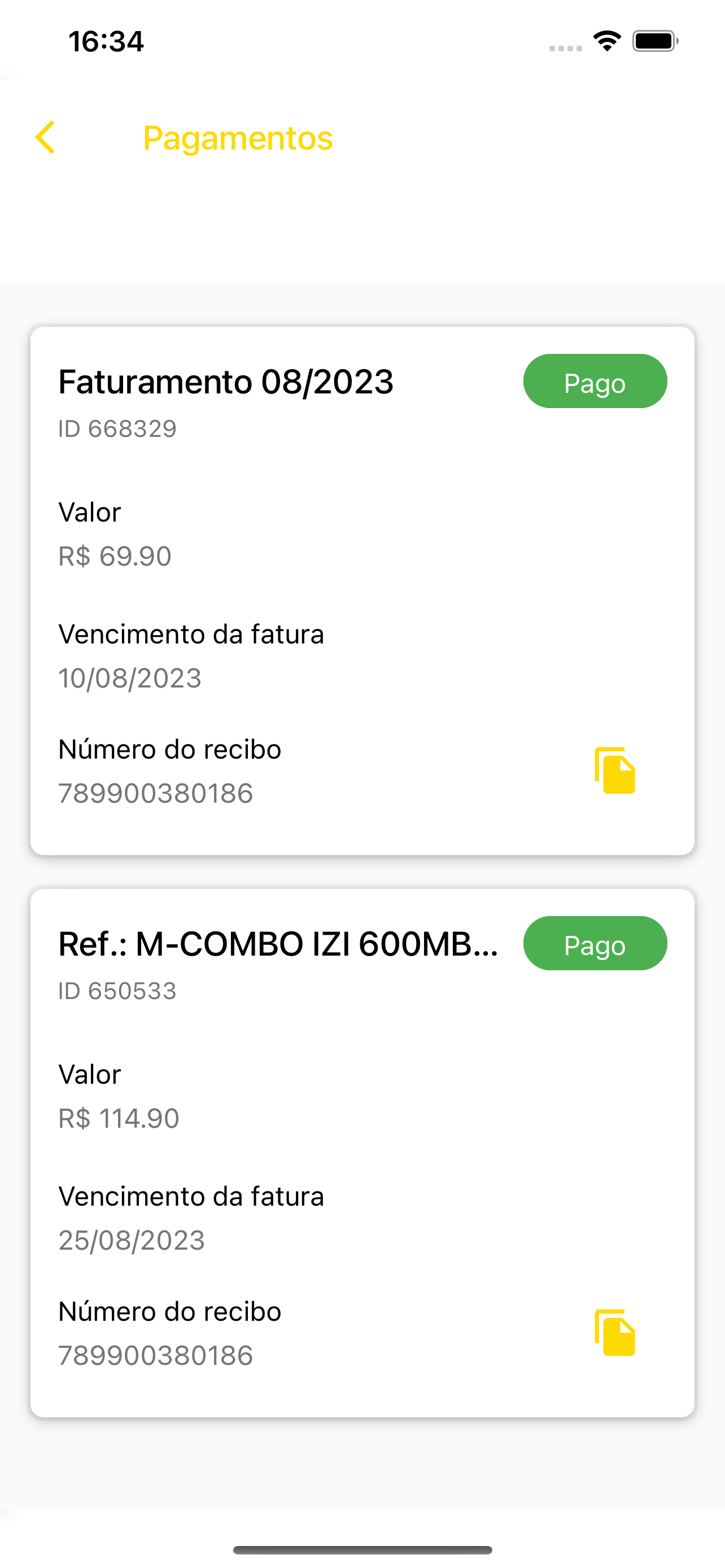Screen dimensions: 725x1568
Task: Go back from the Pagamentos screen
Action: point(46,138)
